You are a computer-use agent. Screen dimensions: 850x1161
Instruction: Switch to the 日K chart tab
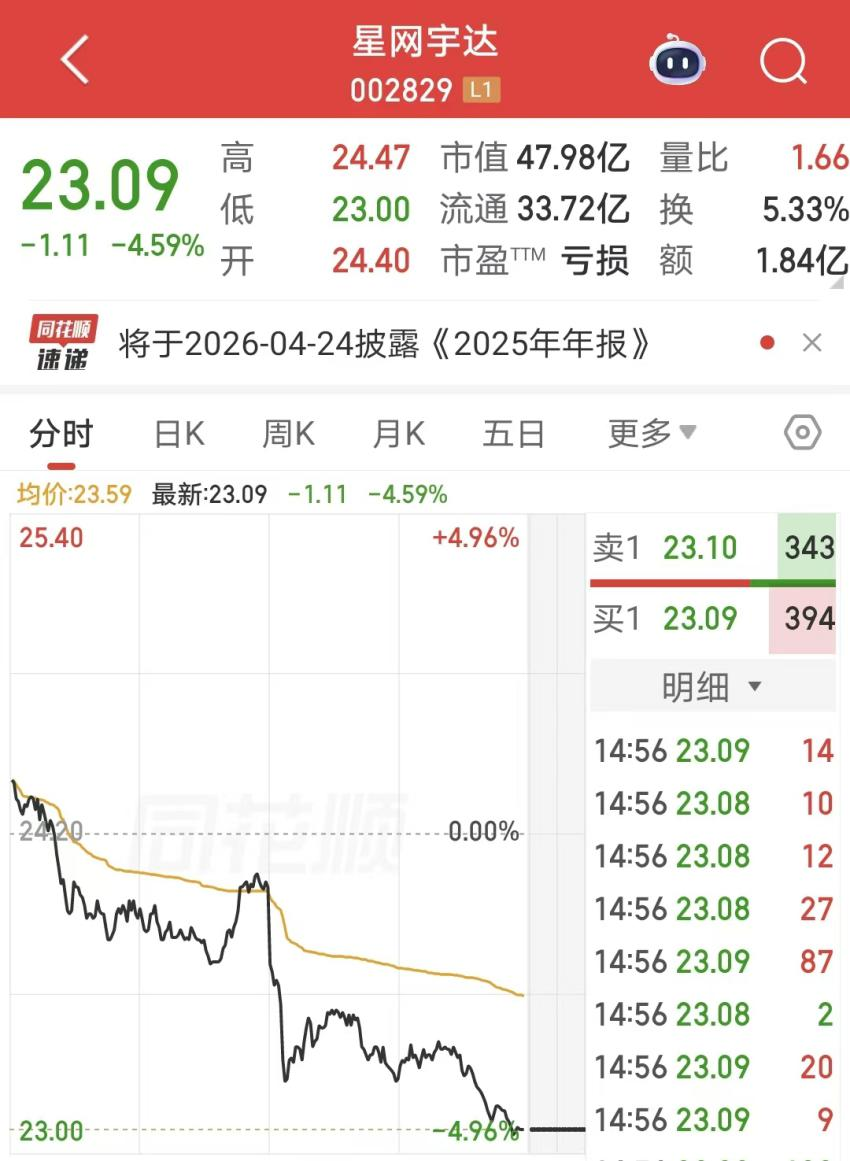(x=179, y=434)
